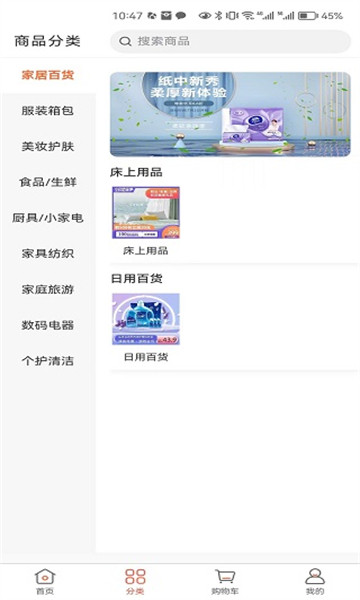Select the 家居百货 category
The image size is (360, 600).
pyautogui.click(x=48, y=75)
